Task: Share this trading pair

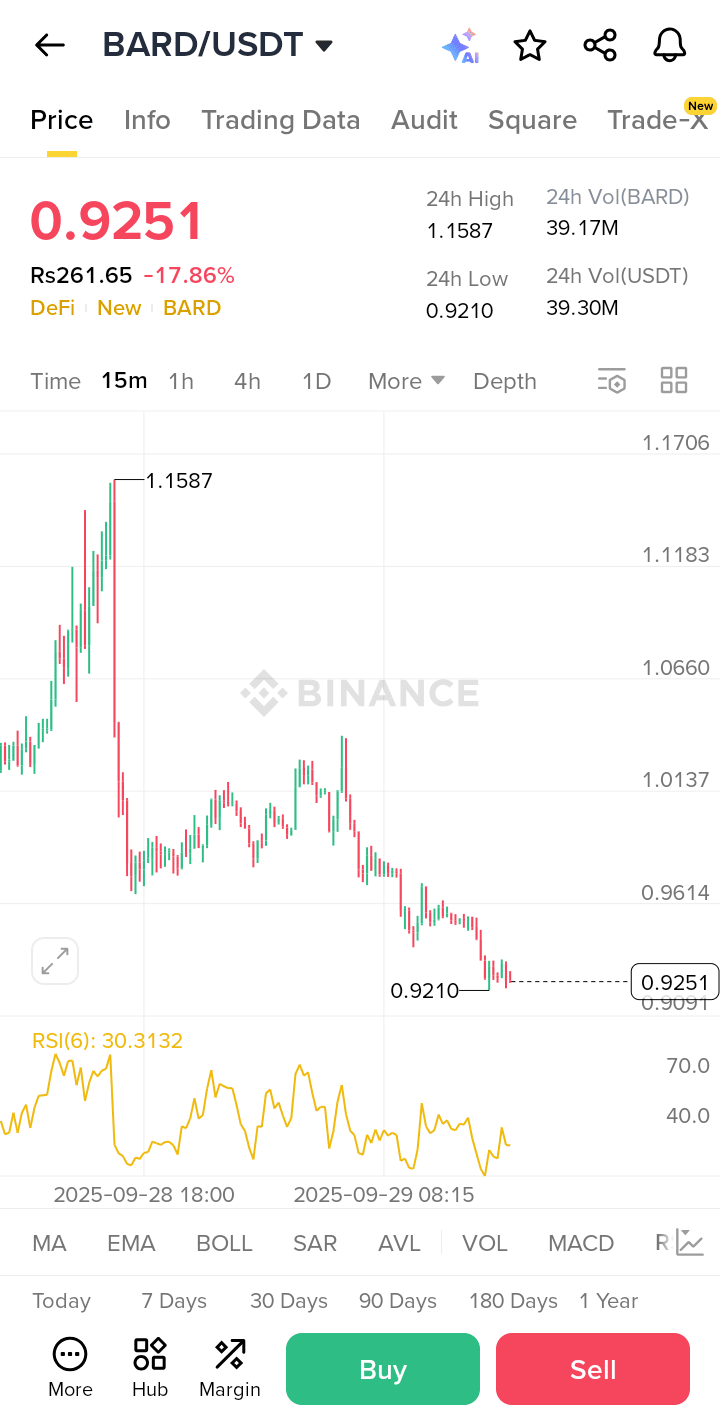Action: coord(600,45)
